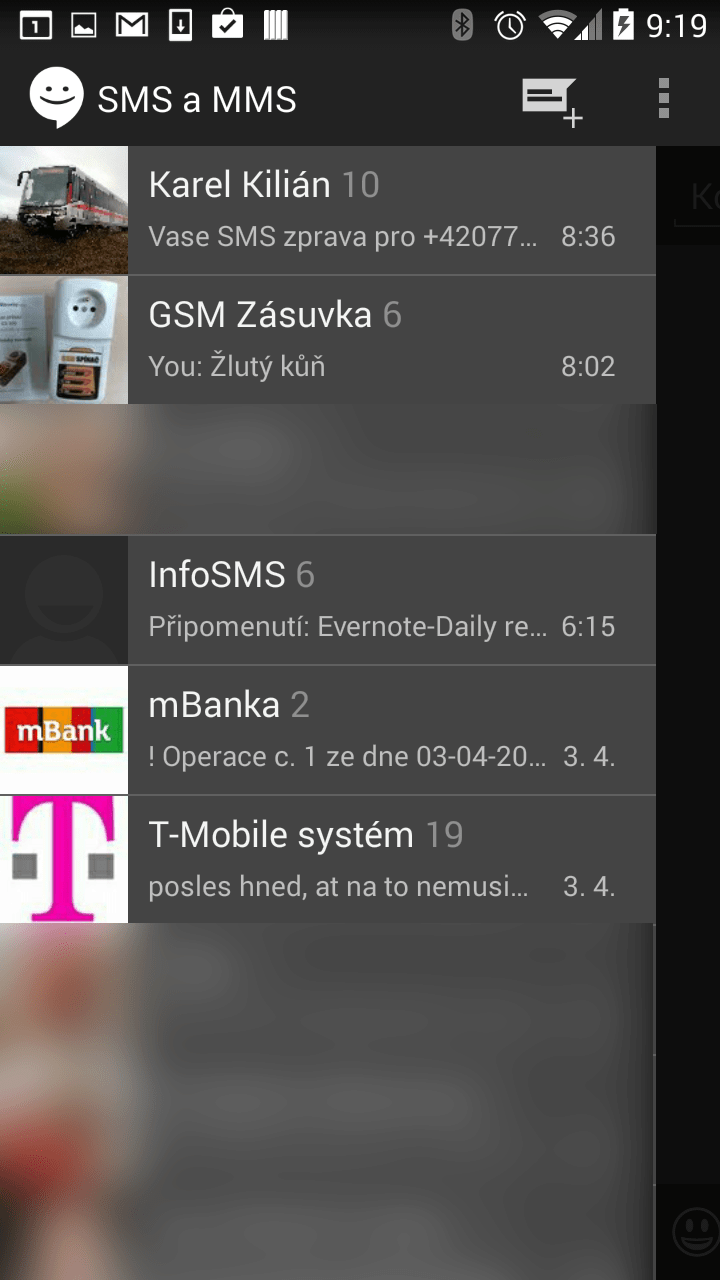This screenshot has height=1280, width=720.
Task: Tap the GSM Zásuvka contact photo
Action: tap(64, 340)
